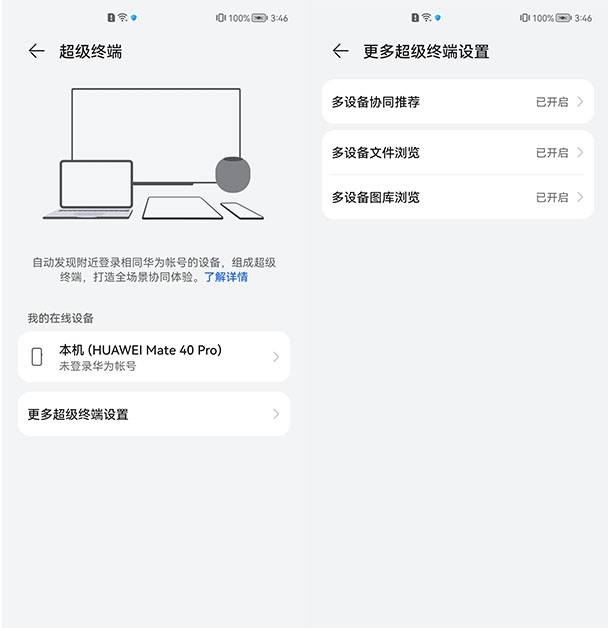Open 本机 (HUAWEI Mate 40 Pro) device details
608x628 pixels.
coord(153,357)
